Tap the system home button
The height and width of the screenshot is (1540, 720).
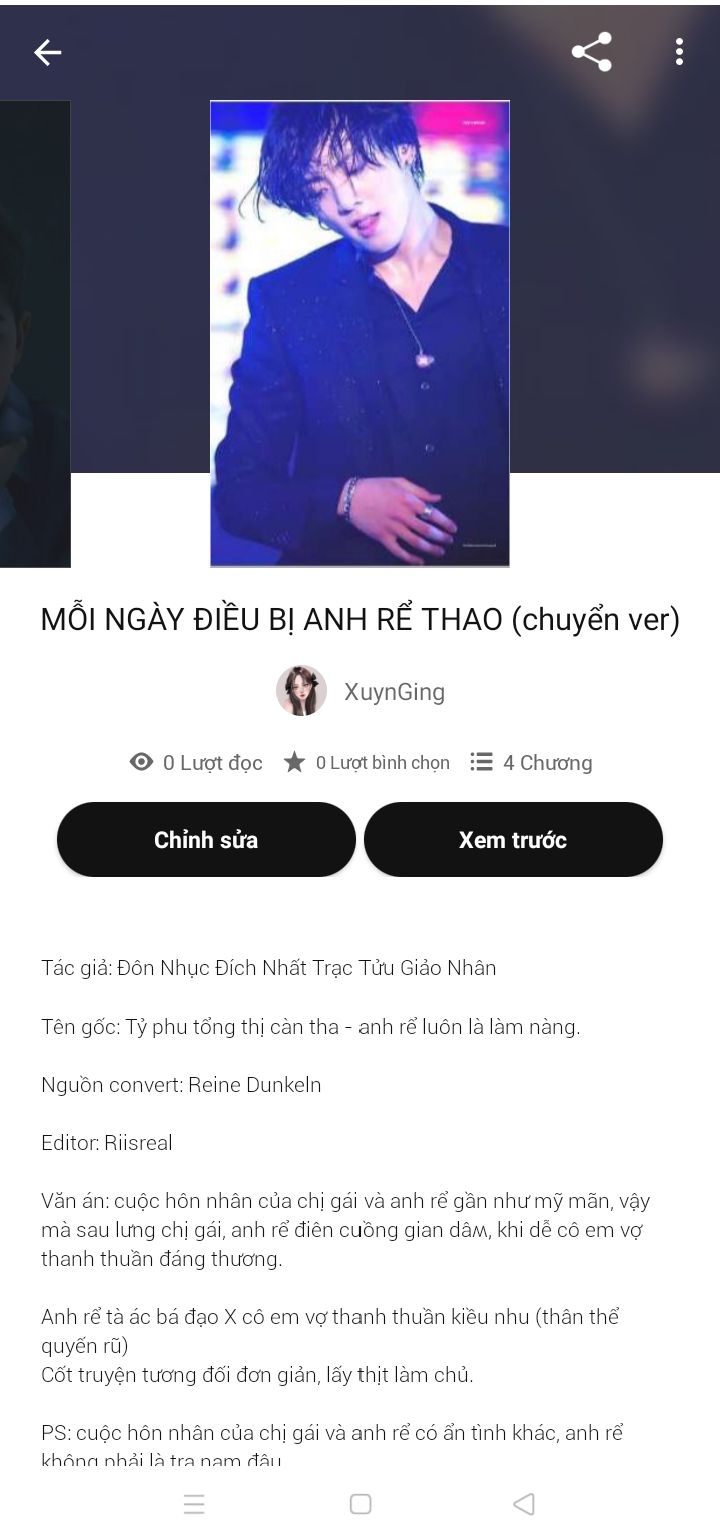361,1504
